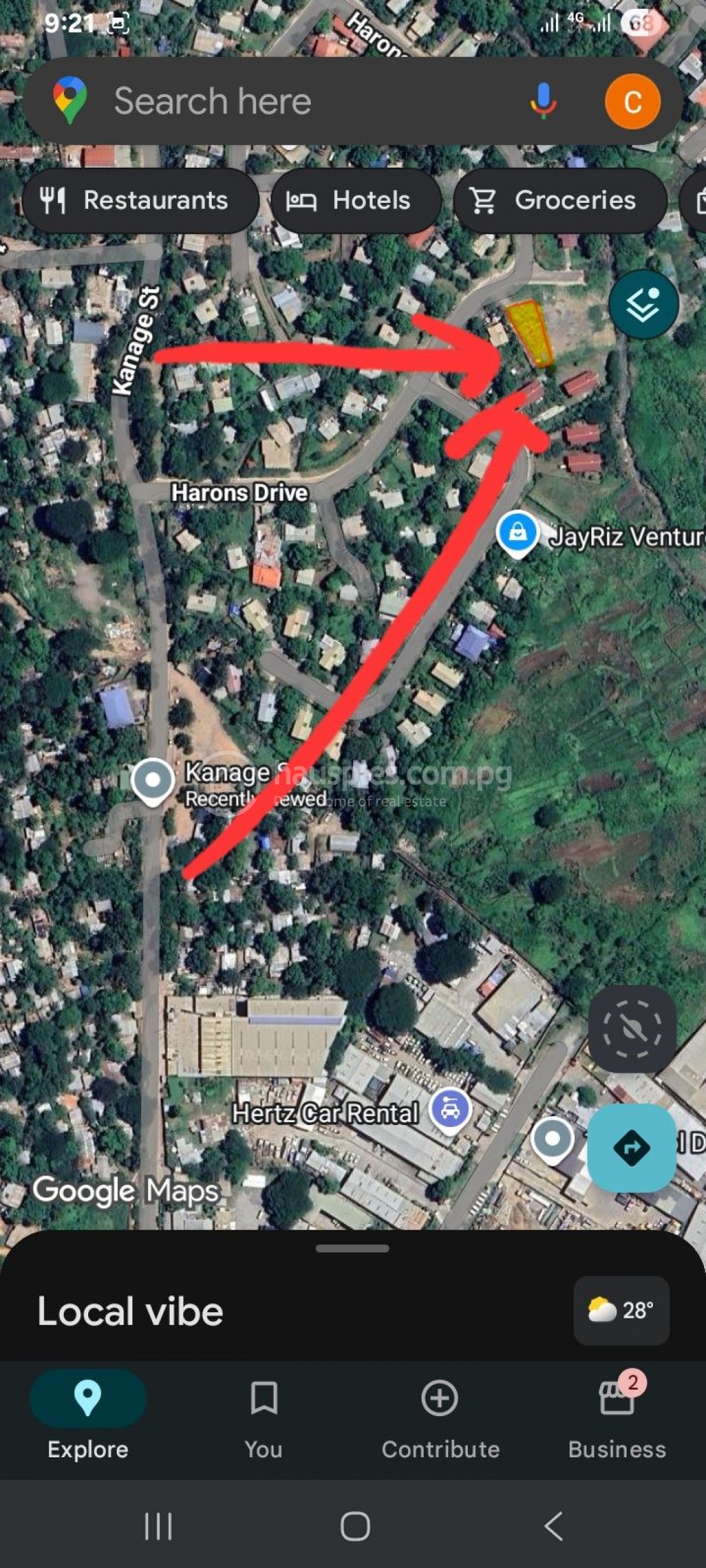Filter map for Restaurants

[x=141, y=200]
